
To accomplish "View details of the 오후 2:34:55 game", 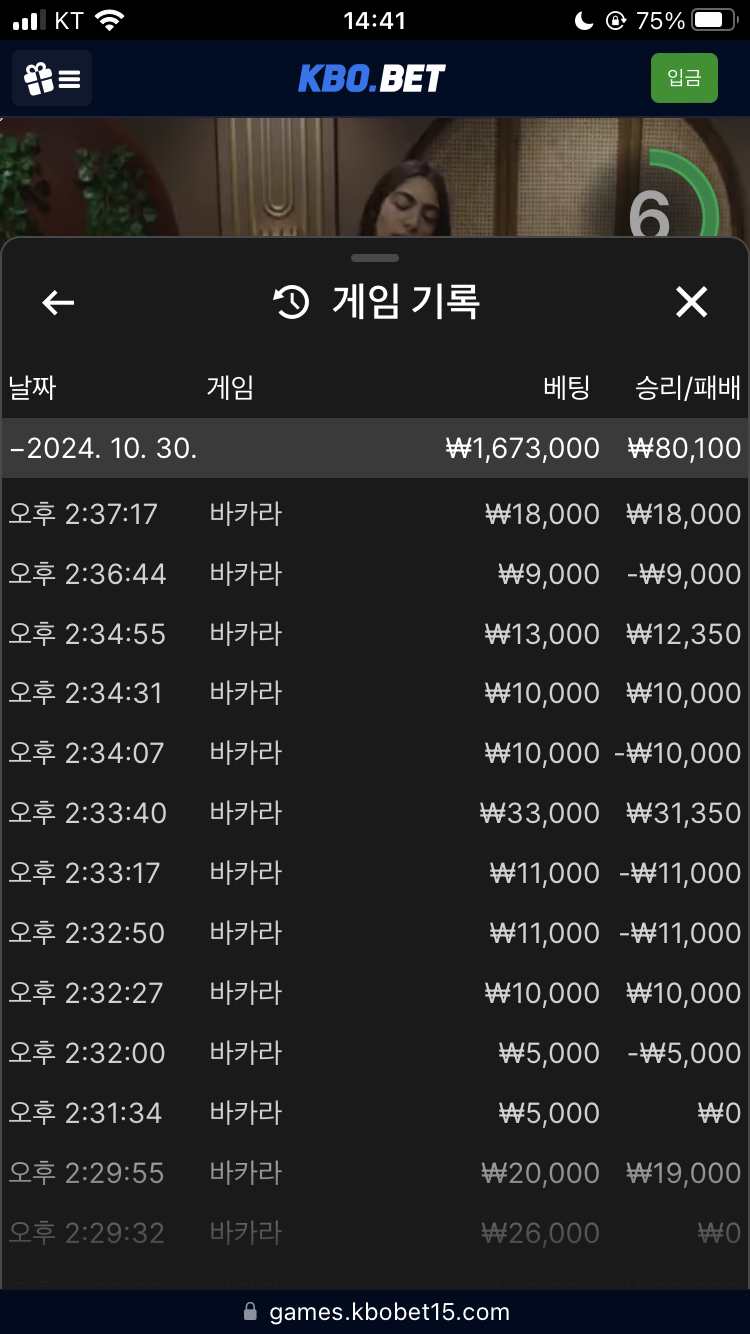I will pos(375,634).
